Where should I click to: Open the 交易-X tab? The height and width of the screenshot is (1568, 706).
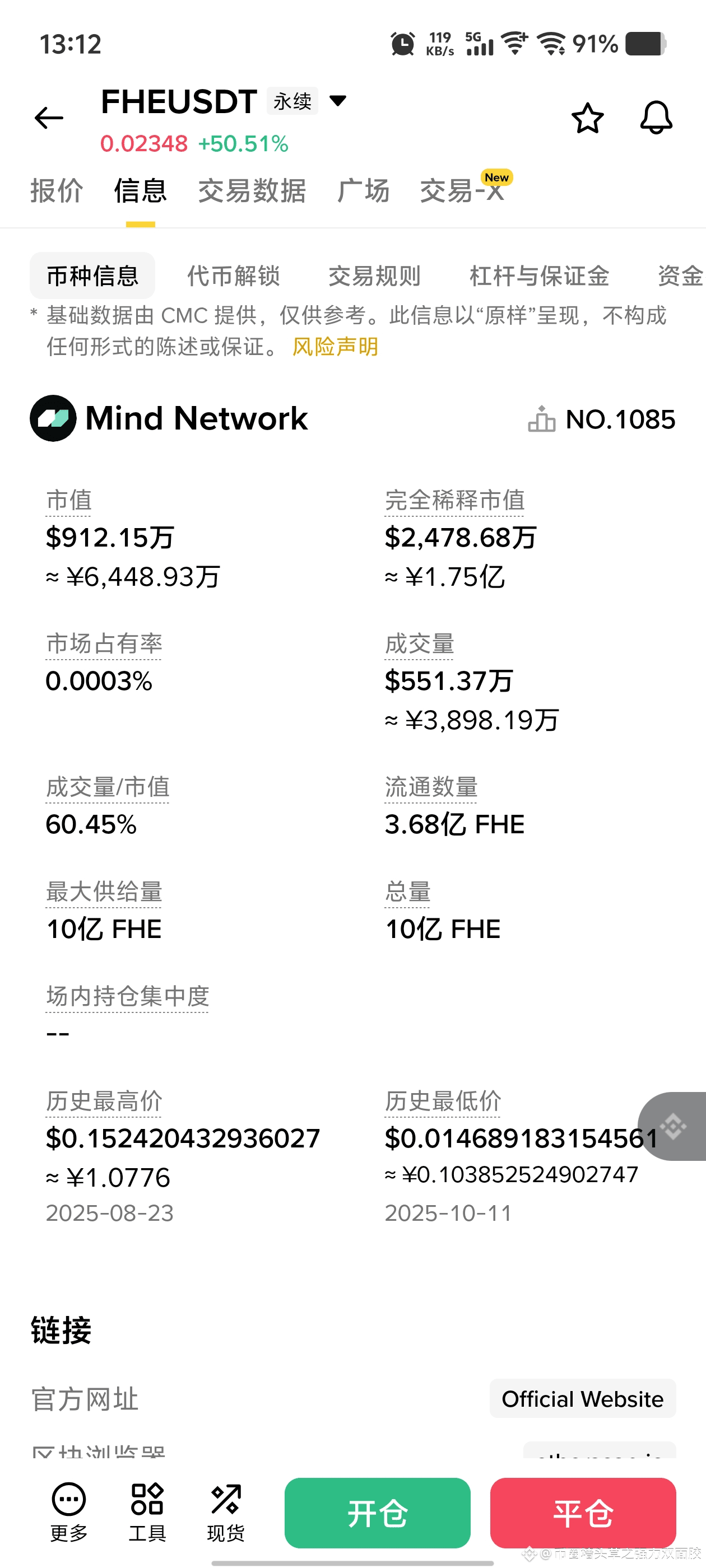pyautogui.click(x=463, y=191)
